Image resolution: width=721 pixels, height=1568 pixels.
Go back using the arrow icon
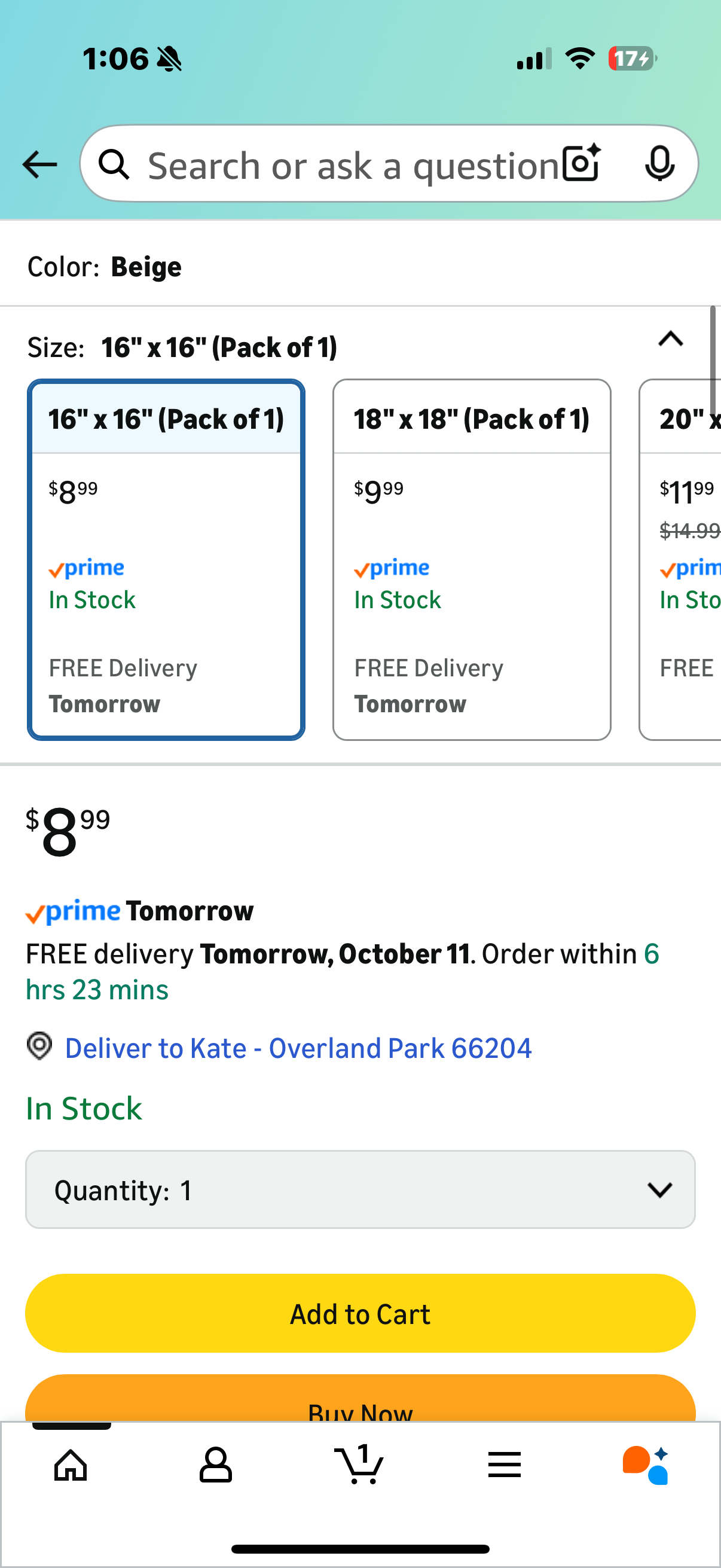[39, 164]
